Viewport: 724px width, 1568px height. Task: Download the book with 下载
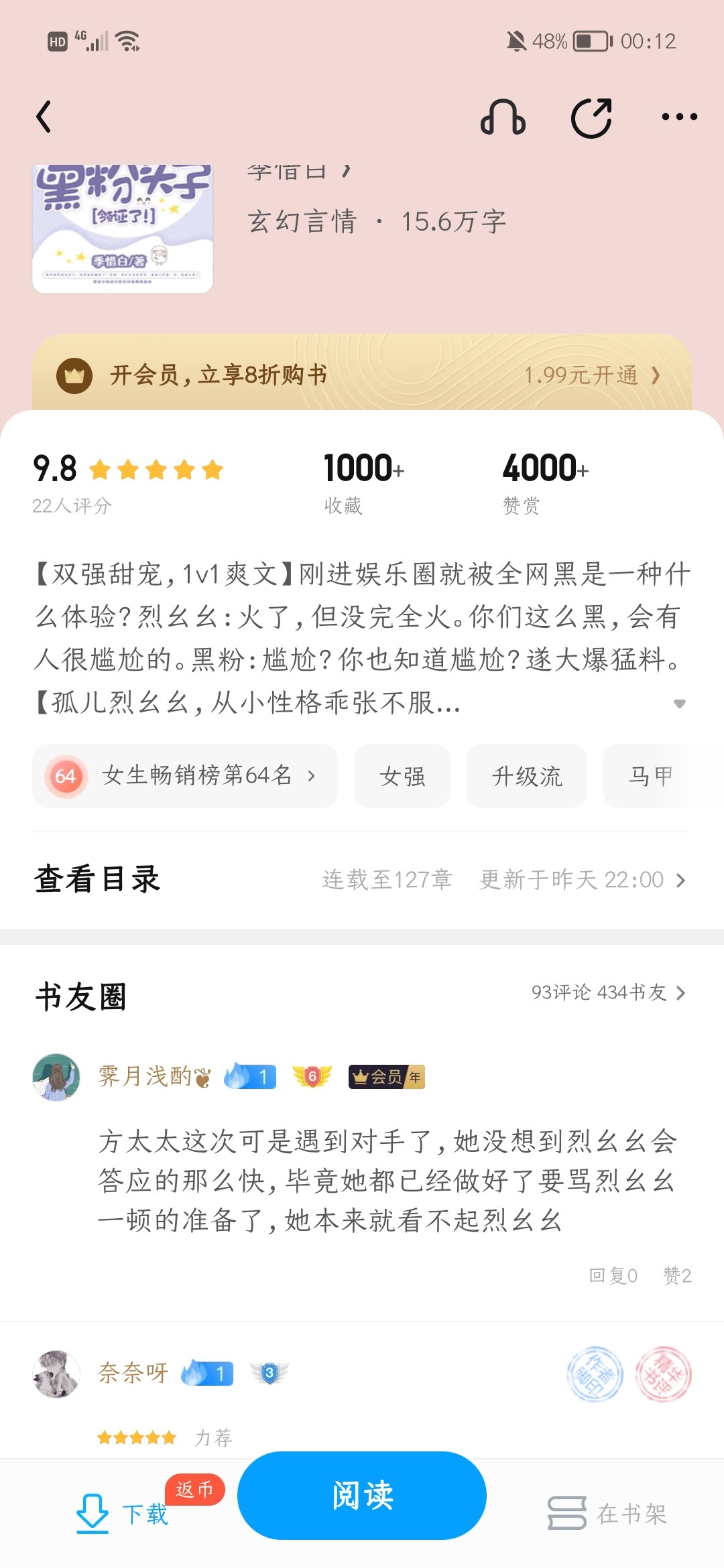[122, 1513]
